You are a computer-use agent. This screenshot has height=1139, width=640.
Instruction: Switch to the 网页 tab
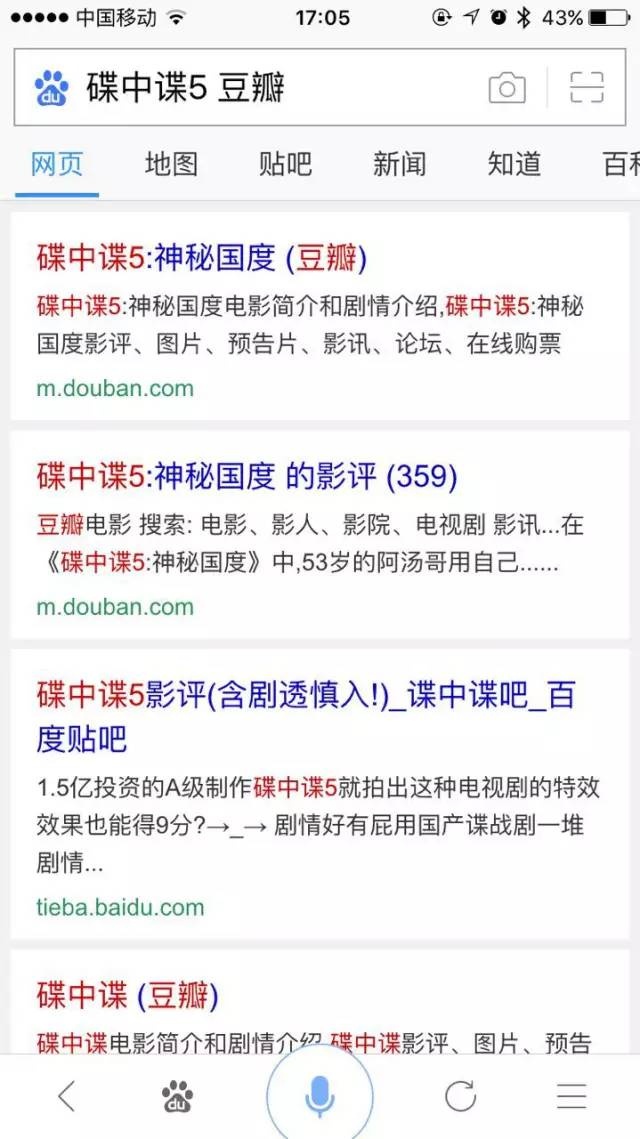point(57,164)
